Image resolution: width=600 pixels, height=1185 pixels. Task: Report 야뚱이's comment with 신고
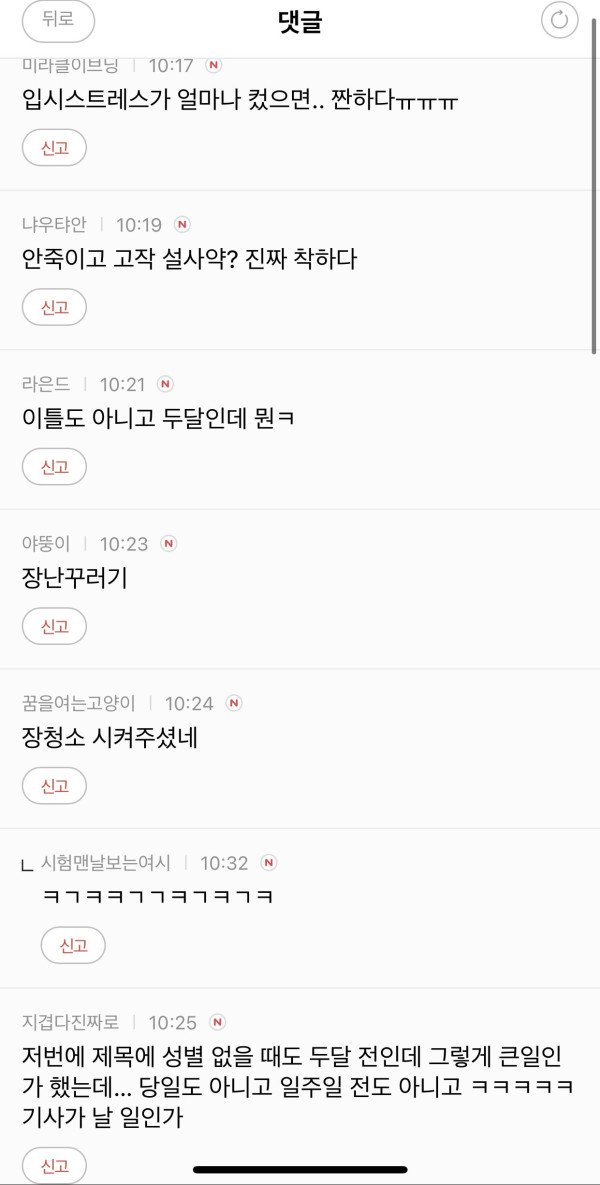54,627
